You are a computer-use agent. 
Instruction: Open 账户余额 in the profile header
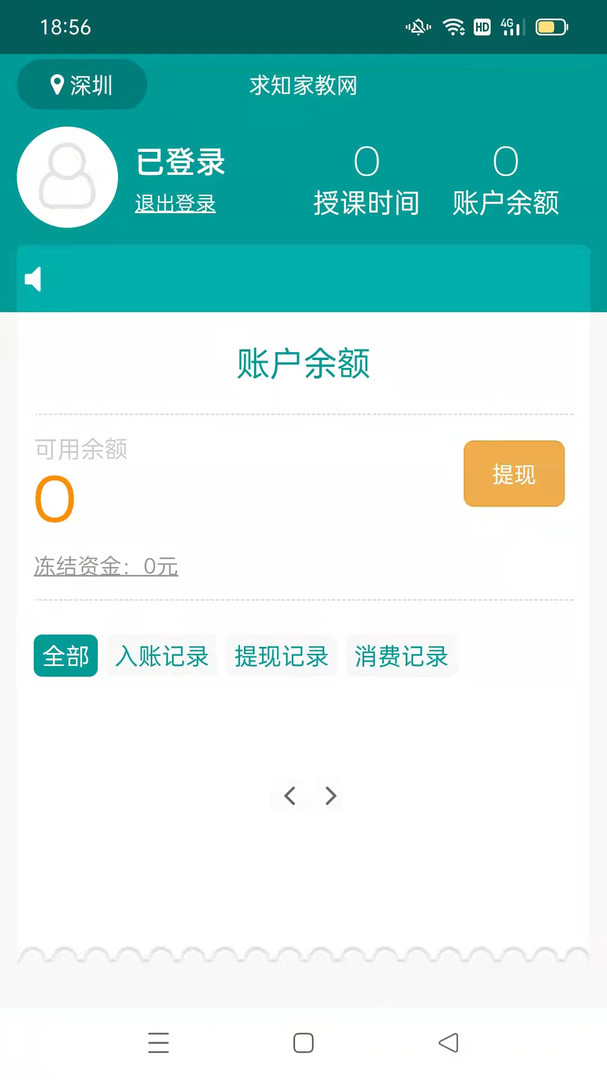[x=505, y=182]
